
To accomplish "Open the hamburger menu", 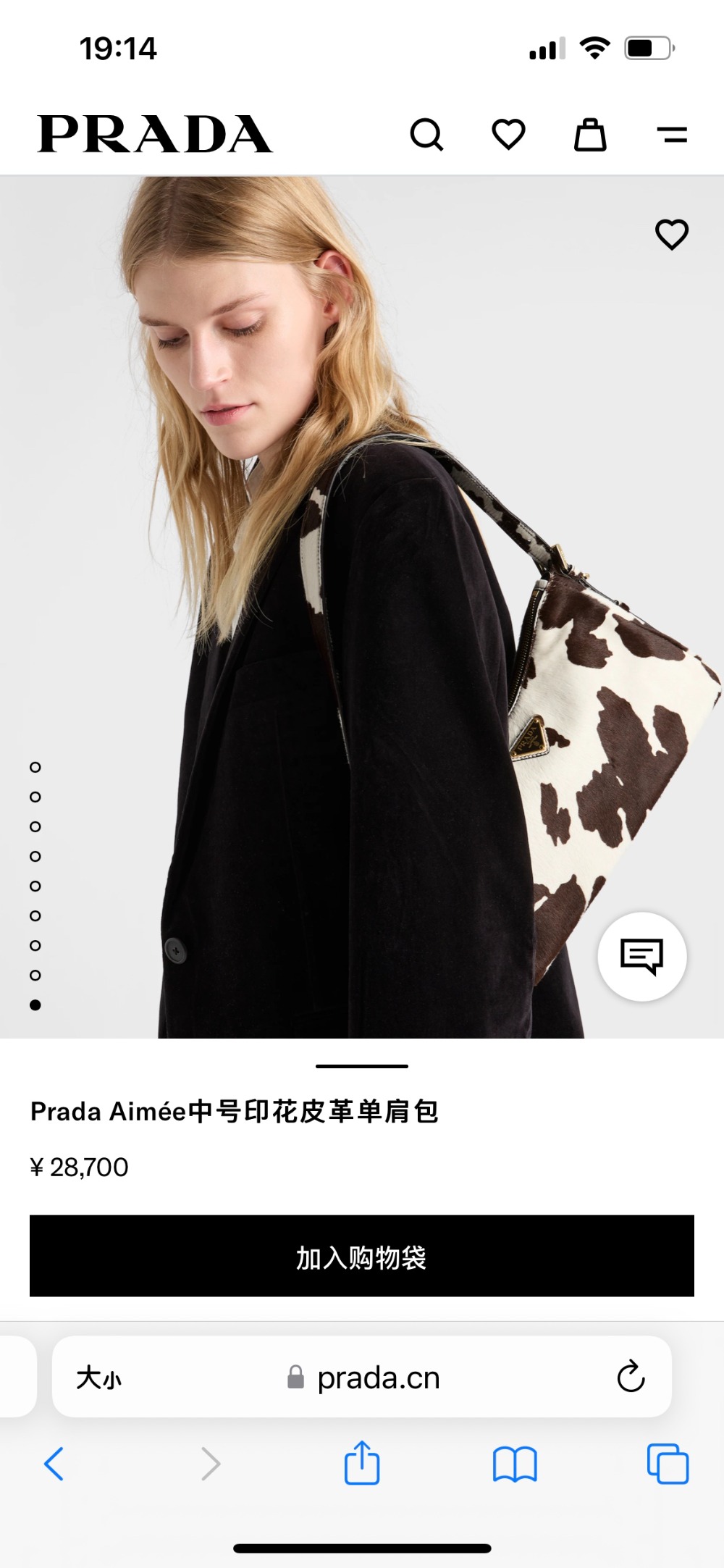I will 672,135.
